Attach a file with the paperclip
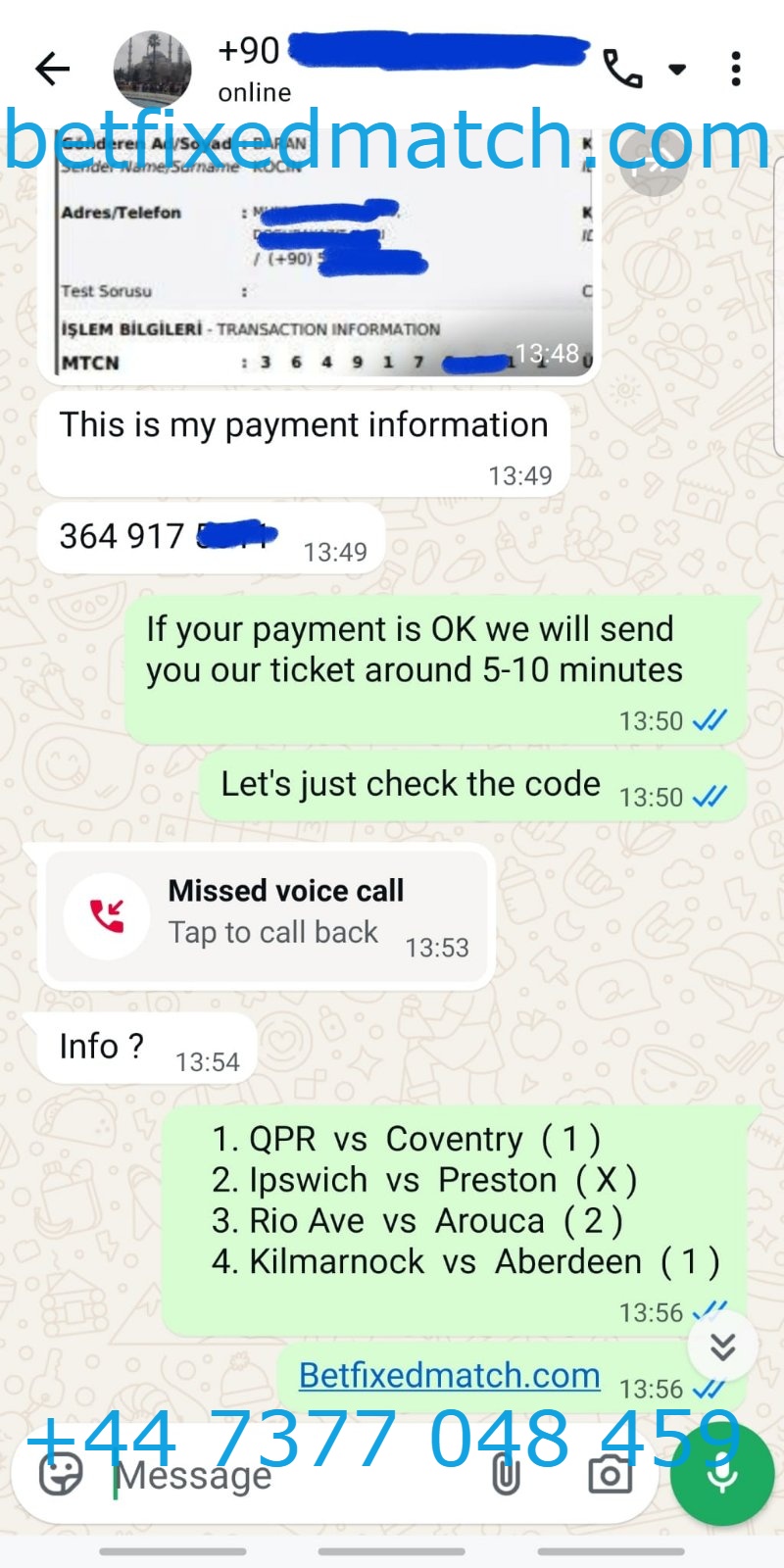 [x=506, y=1474]
